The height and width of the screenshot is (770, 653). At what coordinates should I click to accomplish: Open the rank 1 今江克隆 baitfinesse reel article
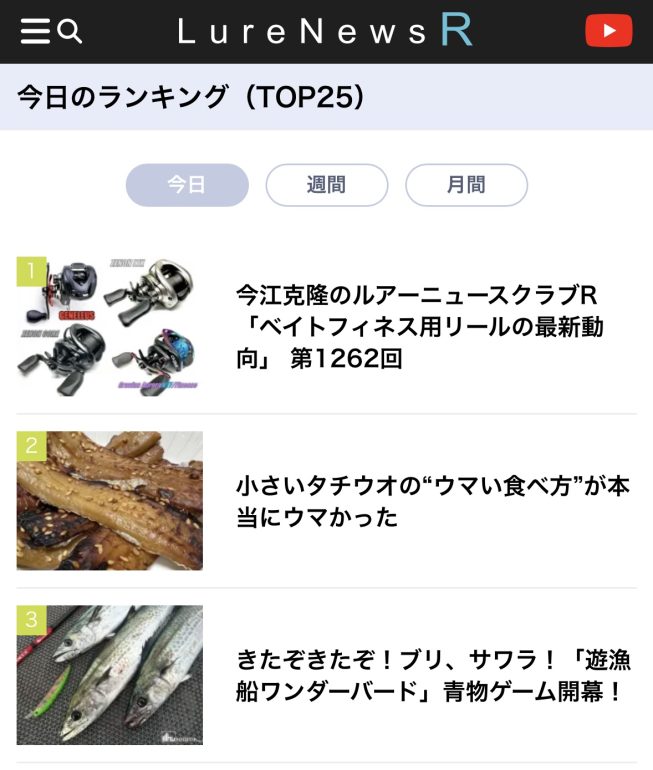click(x=420, y=327)
